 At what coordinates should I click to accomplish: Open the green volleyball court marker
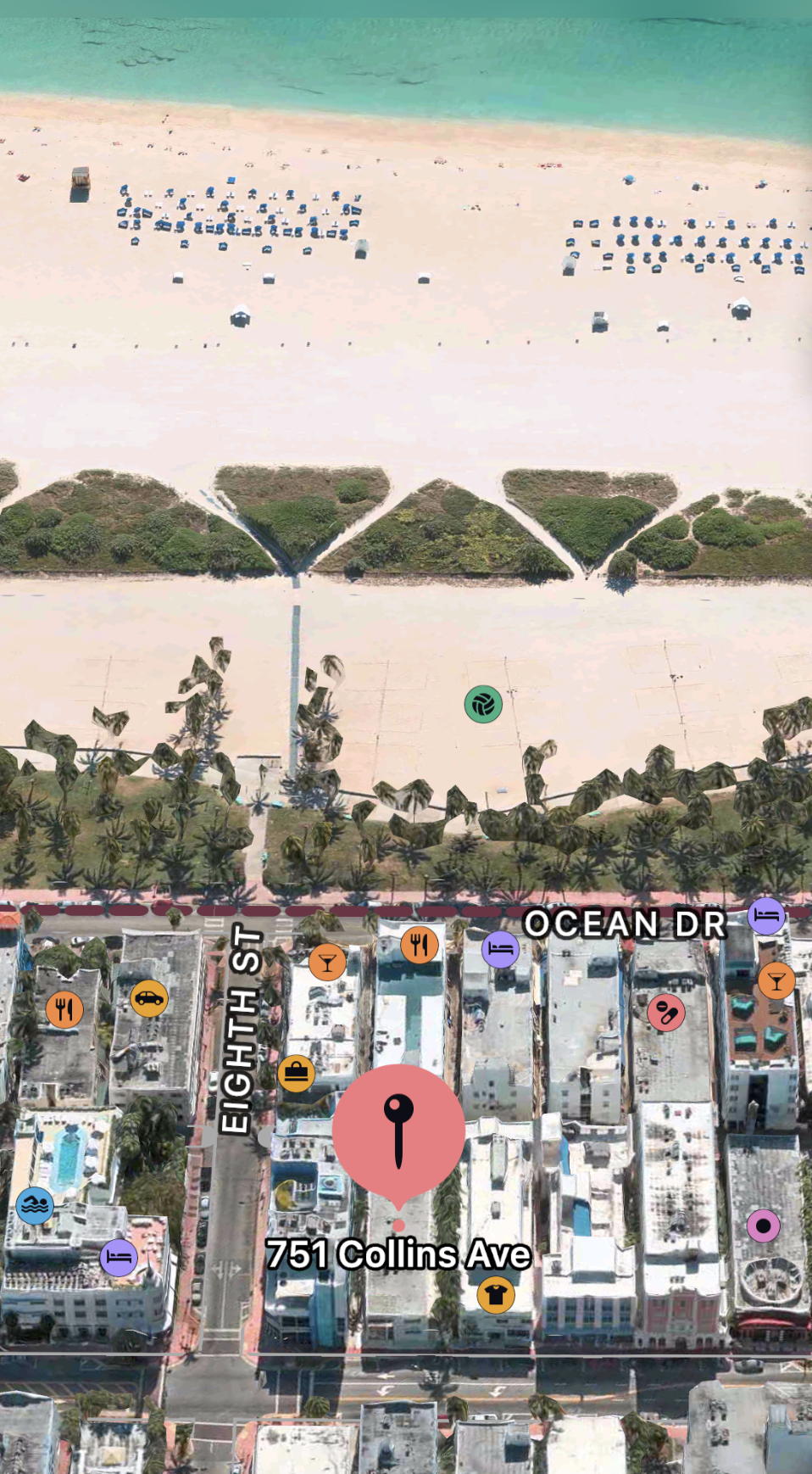pyautogui.click(x=483, y=704)
